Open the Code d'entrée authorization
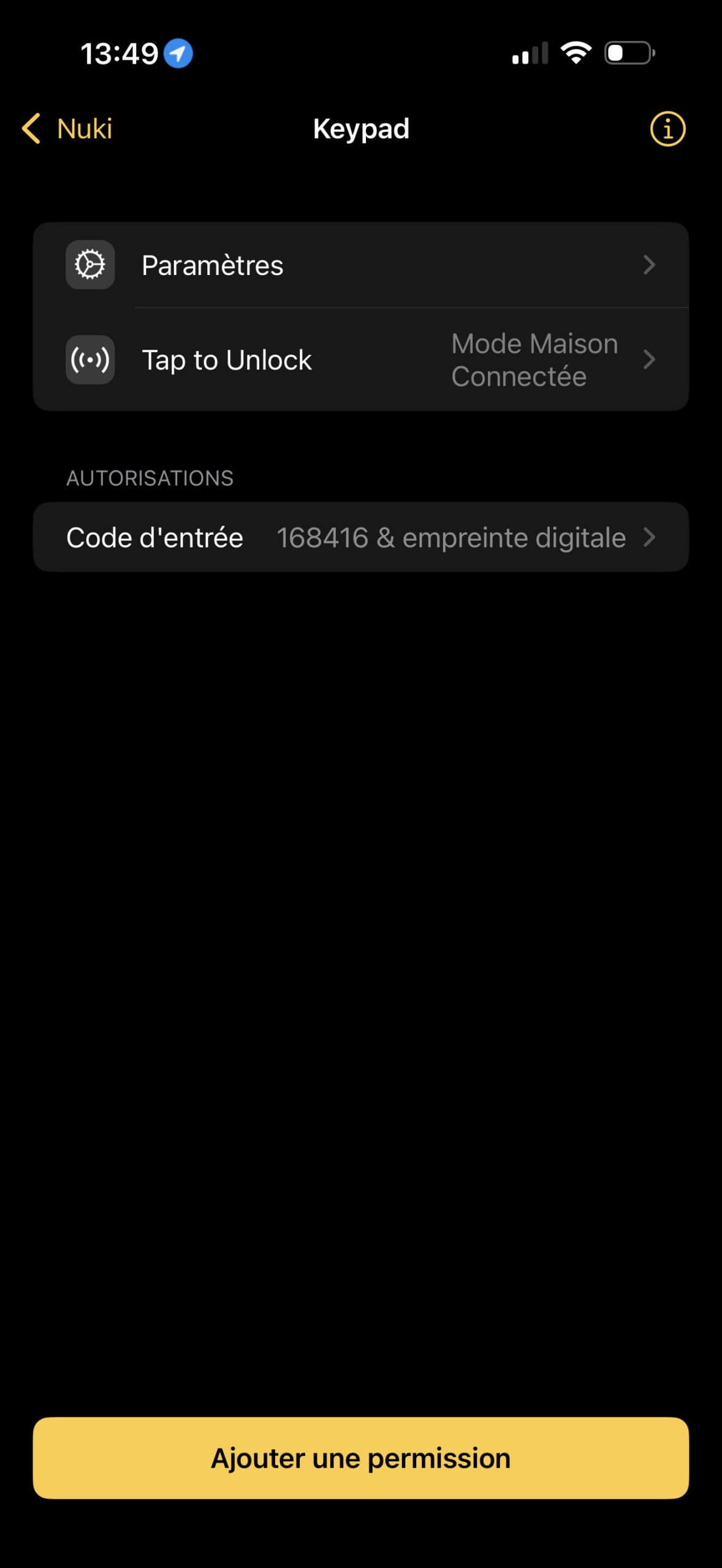This screenshot has height=1568, width=722. point(360,537)
